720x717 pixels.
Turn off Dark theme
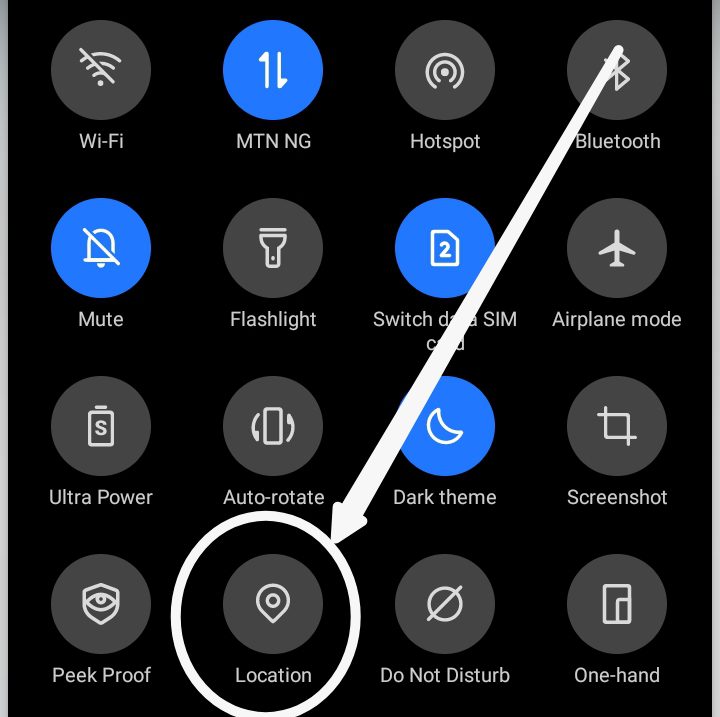[x=445, y=426]
